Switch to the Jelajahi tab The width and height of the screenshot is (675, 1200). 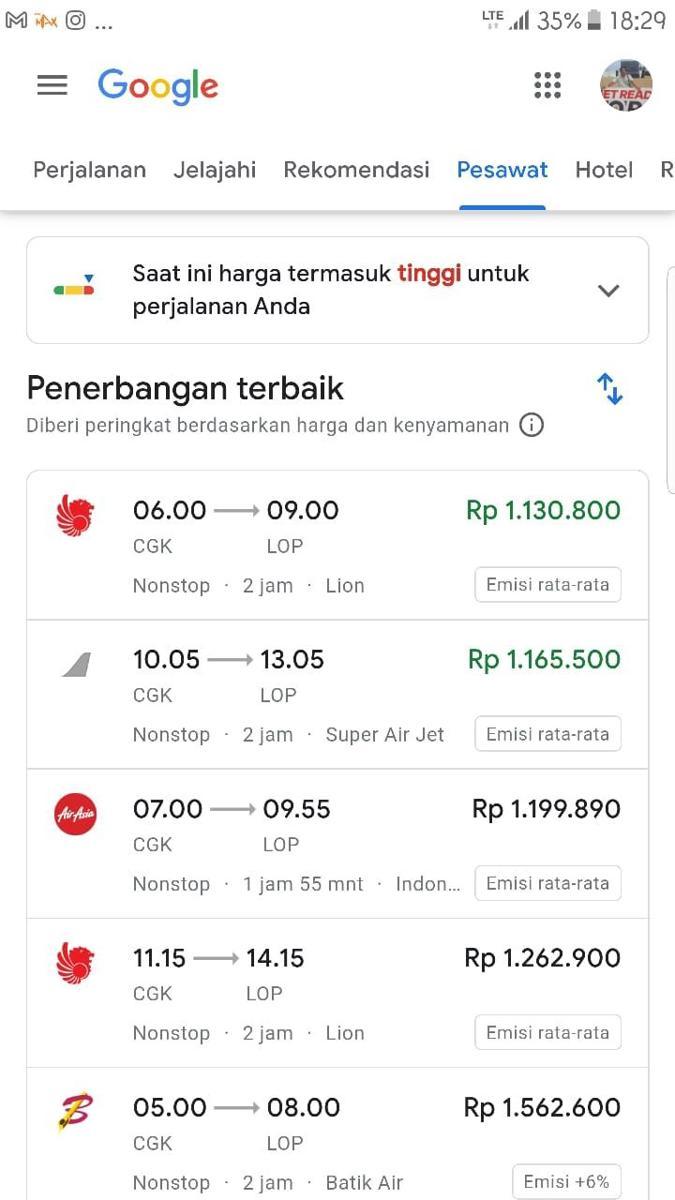click(x=215, y=170)
